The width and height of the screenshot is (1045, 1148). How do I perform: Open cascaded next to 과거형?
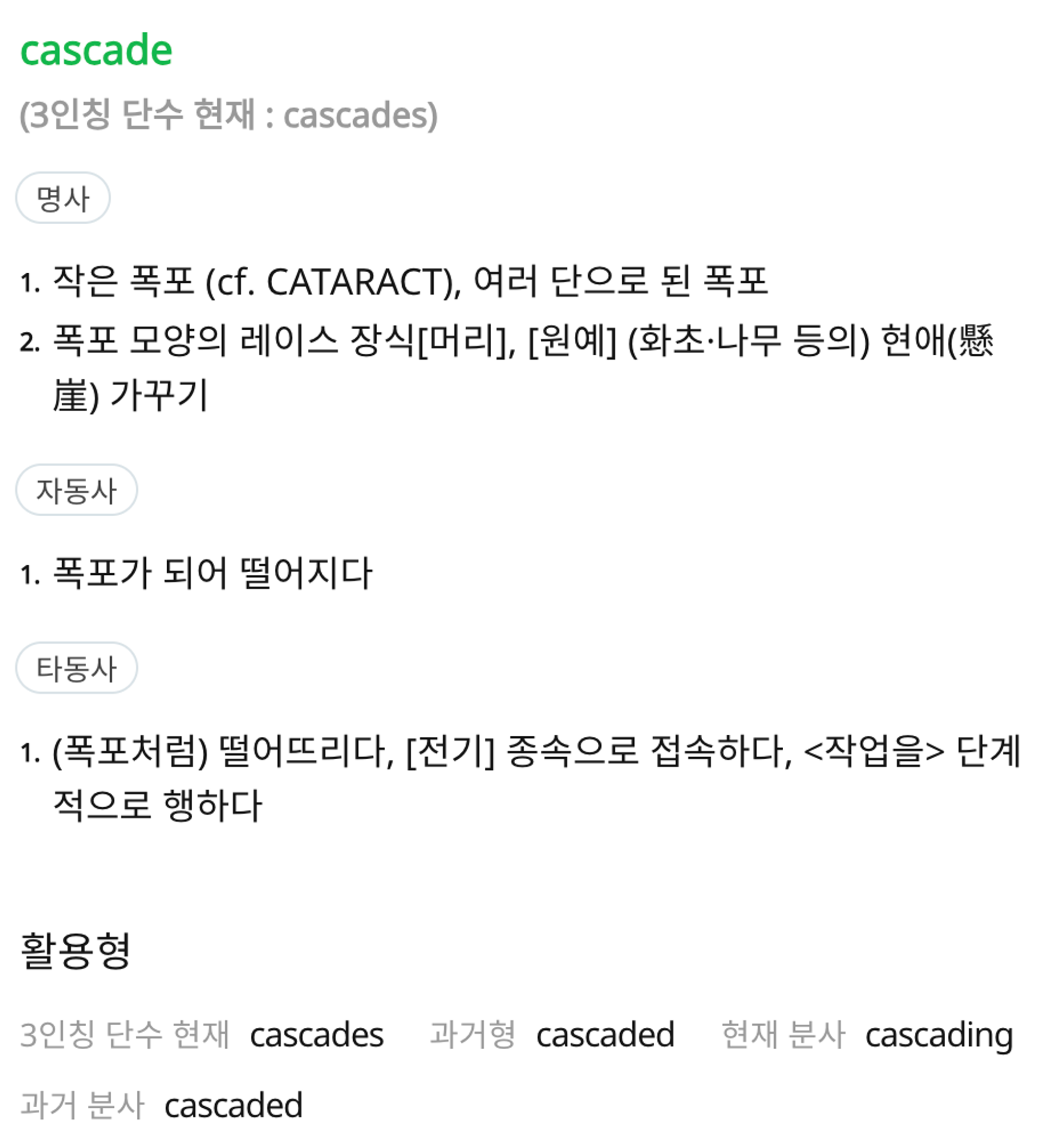tap(605, 1035)
